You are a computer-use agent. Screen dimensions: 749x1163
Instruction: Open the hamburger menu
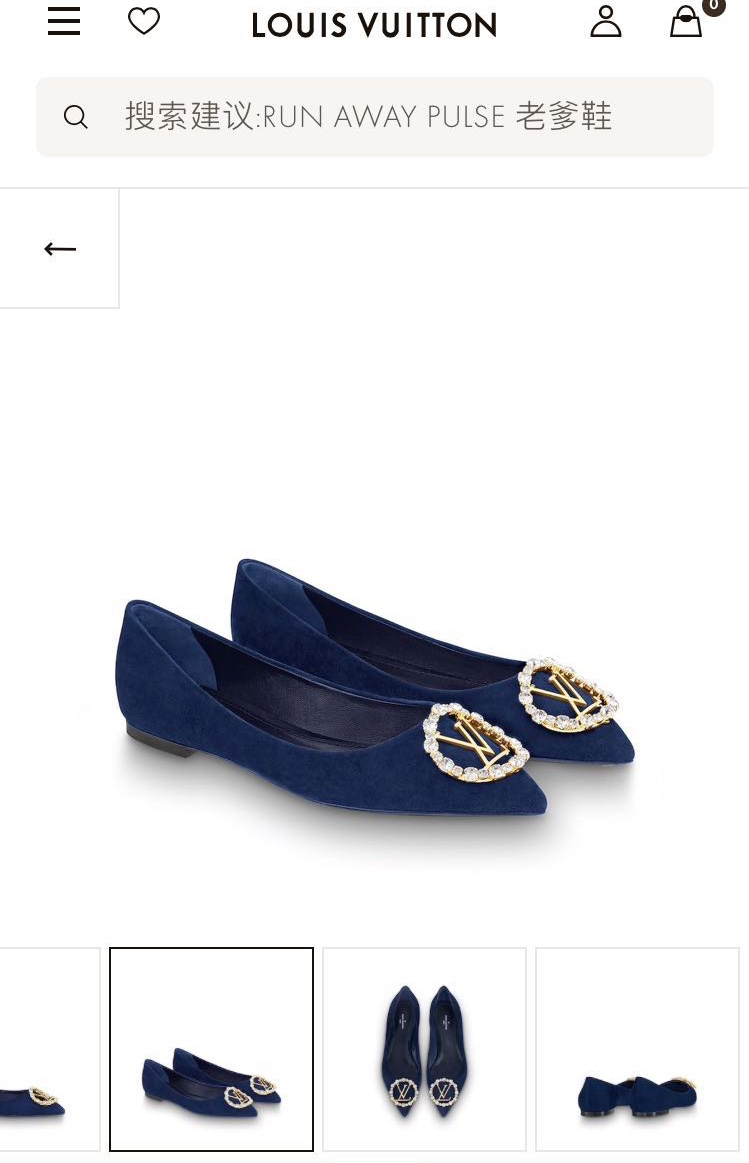click(x=64, y=21)
